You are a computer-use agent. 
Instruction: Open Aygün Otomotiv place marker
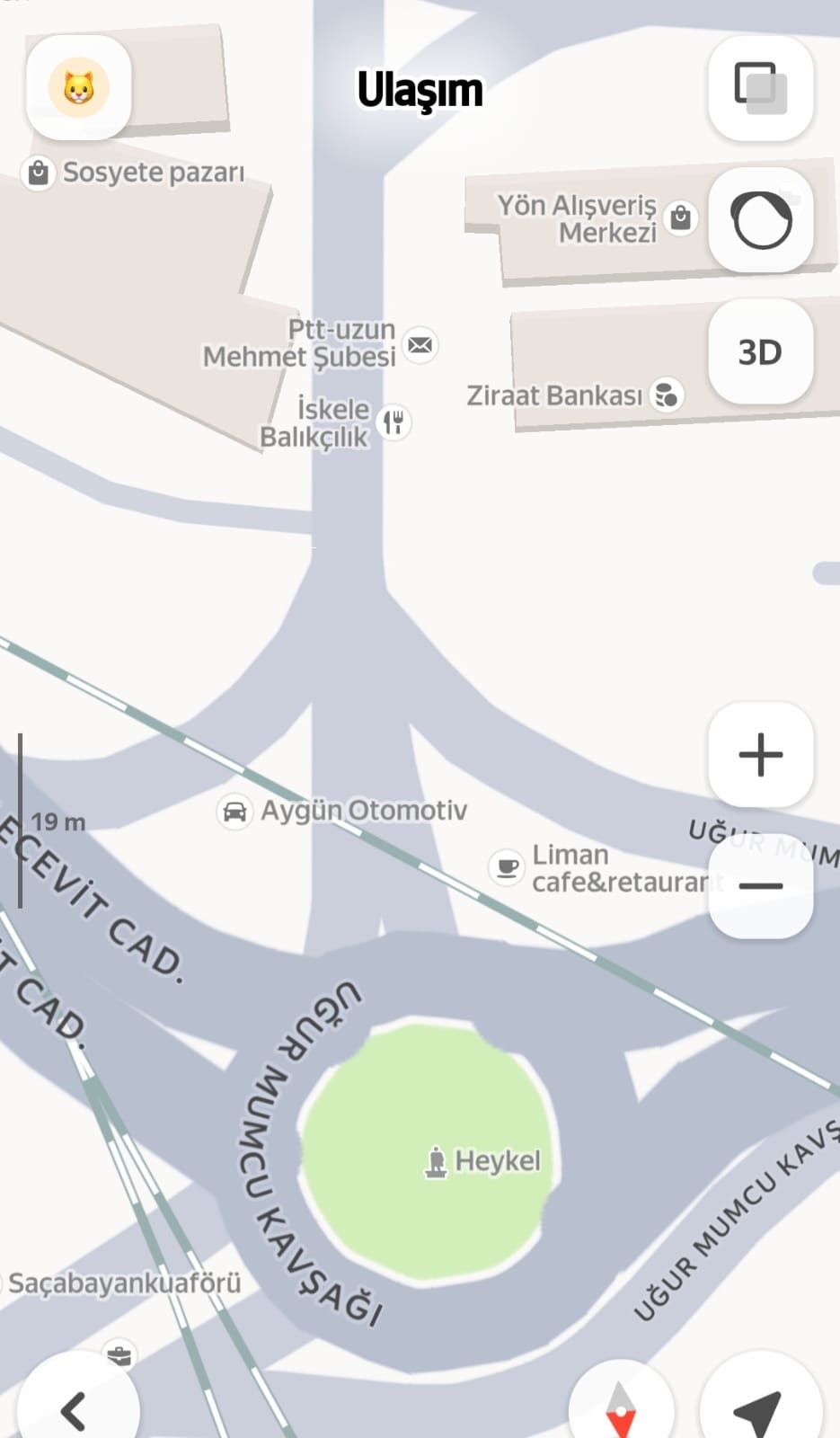coord(234,812)
